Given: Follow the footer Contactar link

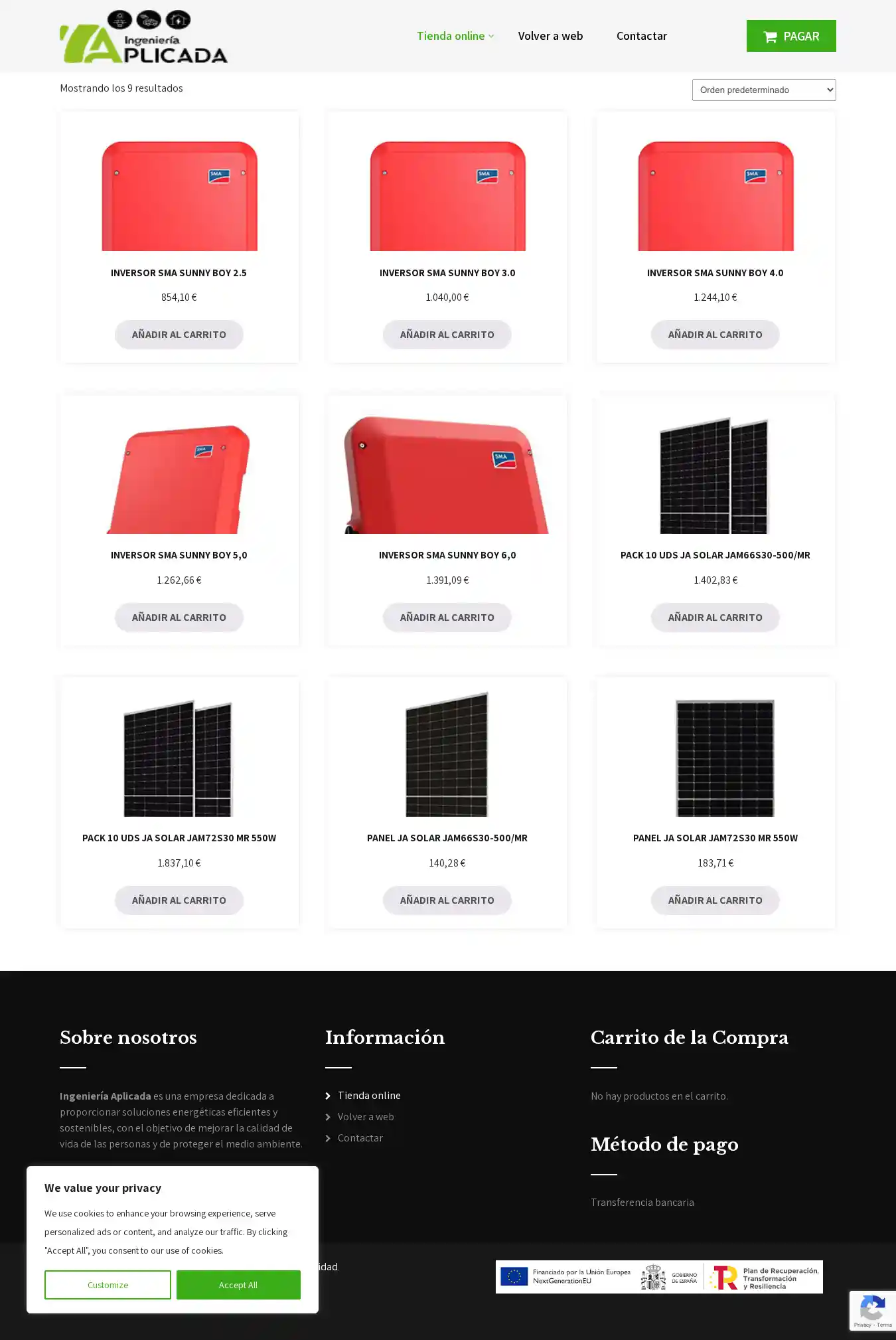Looking at the screenshot, I should pos(360,1138).
